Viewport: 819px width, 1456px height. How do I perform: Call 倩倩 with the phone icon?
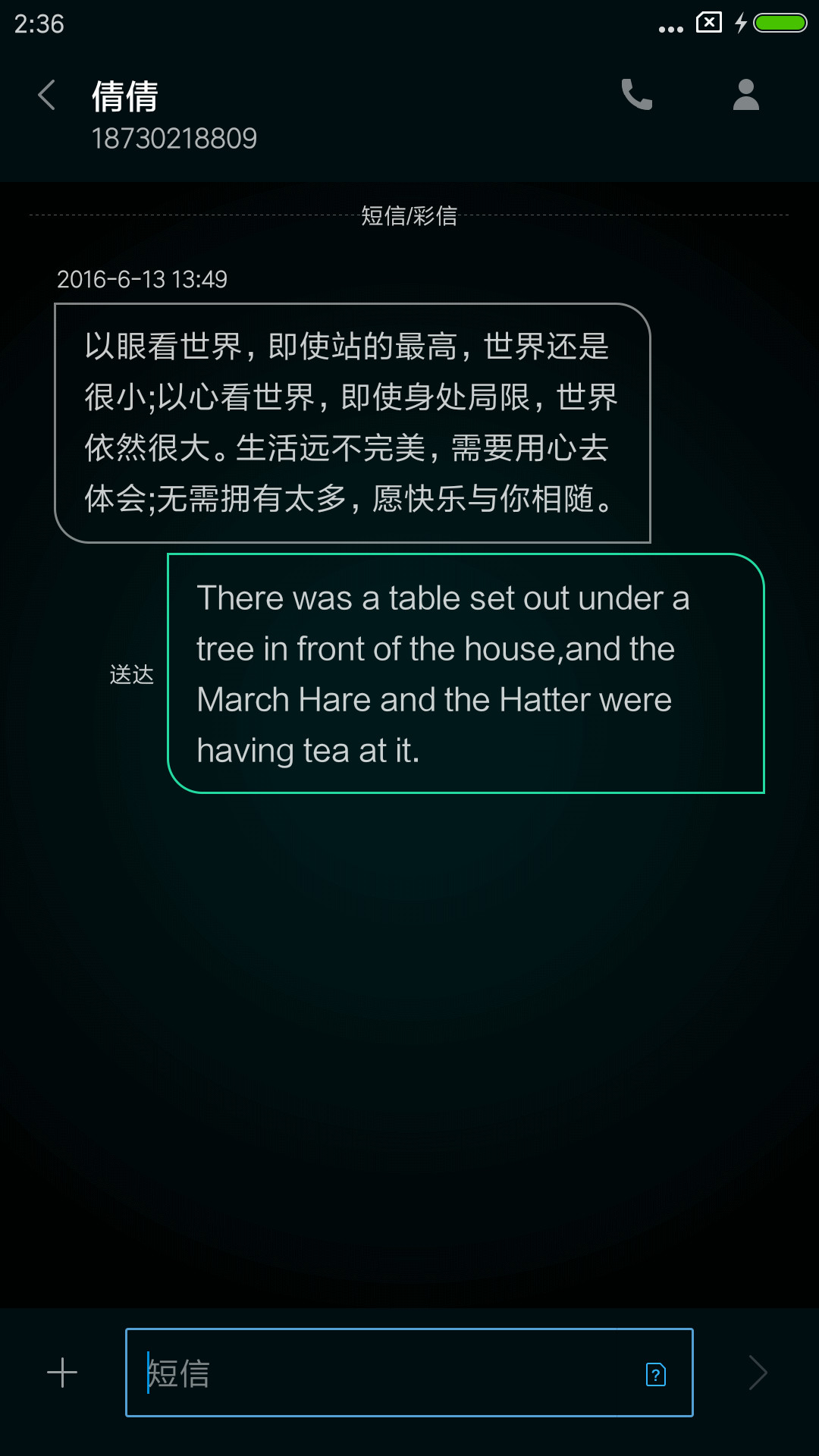coord(637,95)
